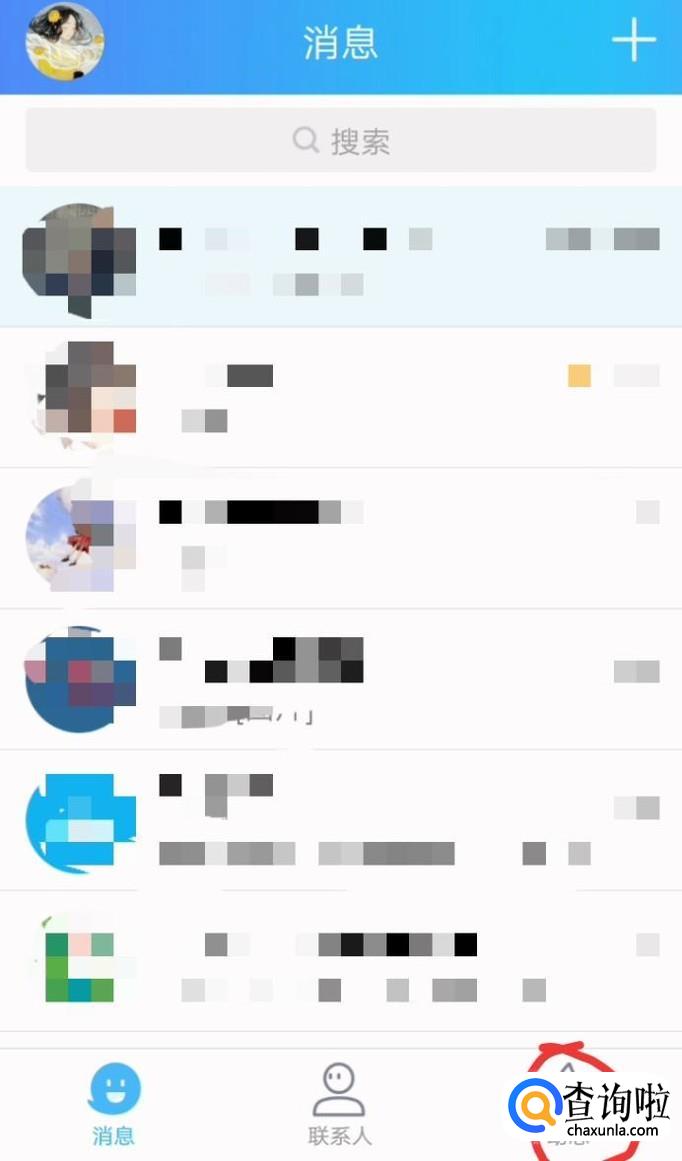The height and width of the screenshot is (1161, 682).
Task: Tap the 搜索 search box
Action: (341, 141)
